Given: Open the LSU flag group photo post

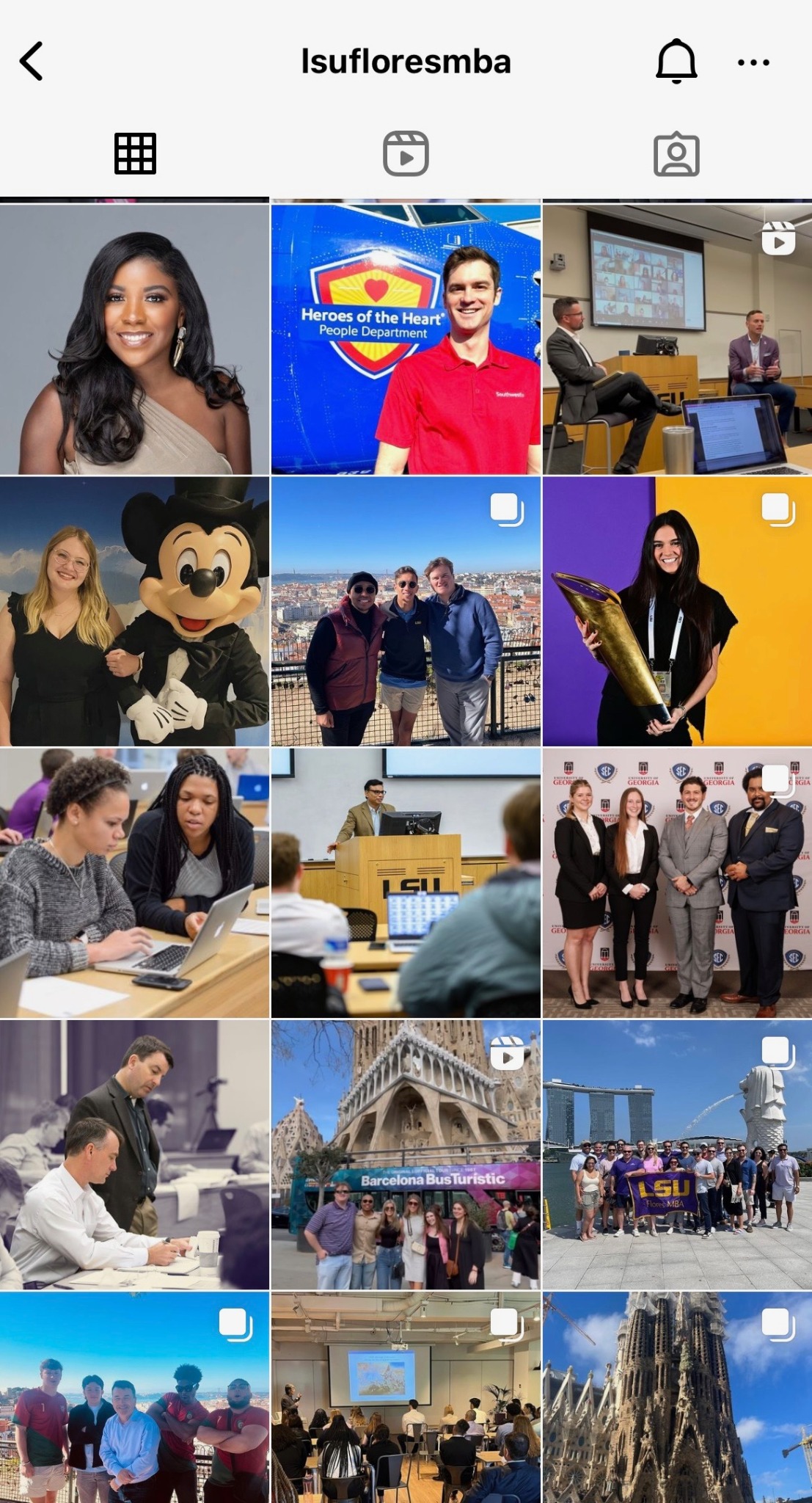Looking at the screenshot, I should click(x=677, y=1154).
